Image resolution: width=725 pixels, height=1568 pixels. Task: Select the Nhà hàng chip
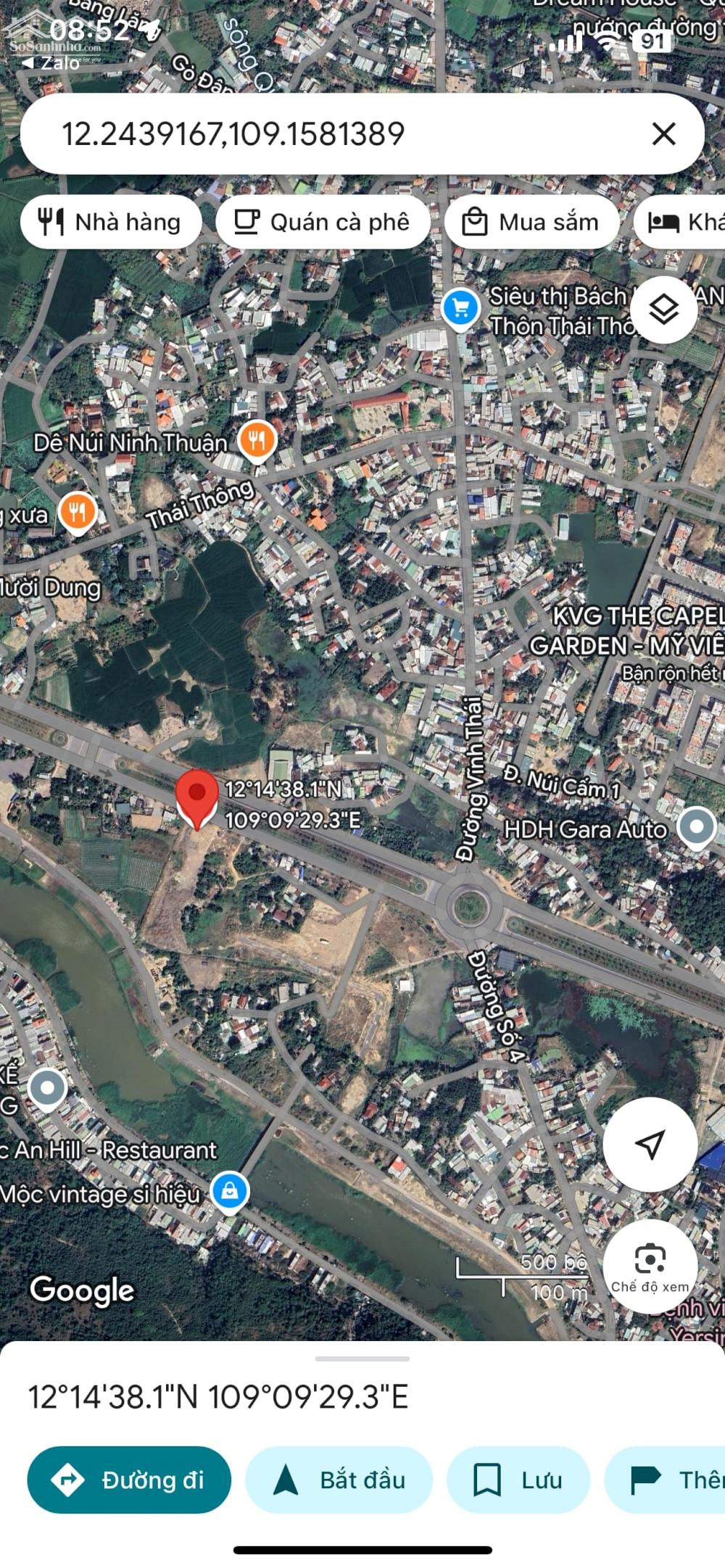point(111,222)
